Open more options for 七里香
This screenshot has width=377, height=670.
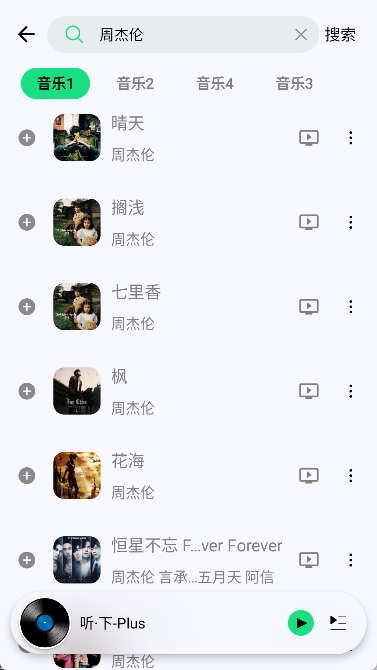coord(350,306)
